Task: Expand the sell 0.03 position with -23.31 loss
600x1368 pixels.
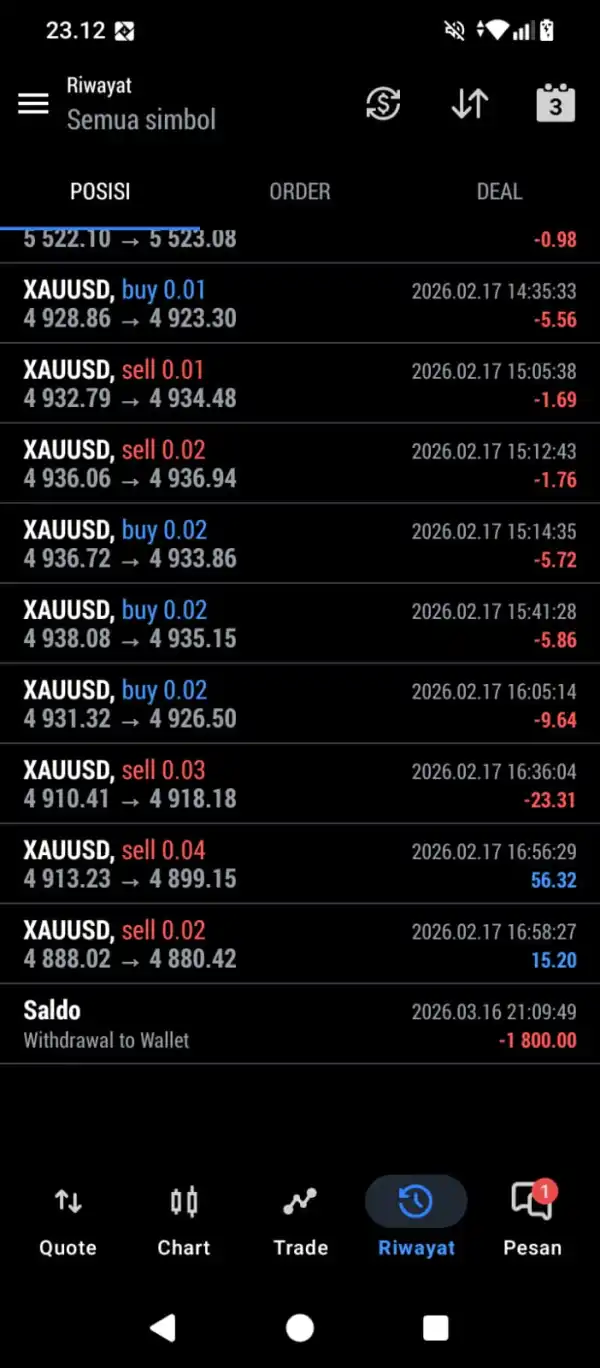Action: (300, 784)
